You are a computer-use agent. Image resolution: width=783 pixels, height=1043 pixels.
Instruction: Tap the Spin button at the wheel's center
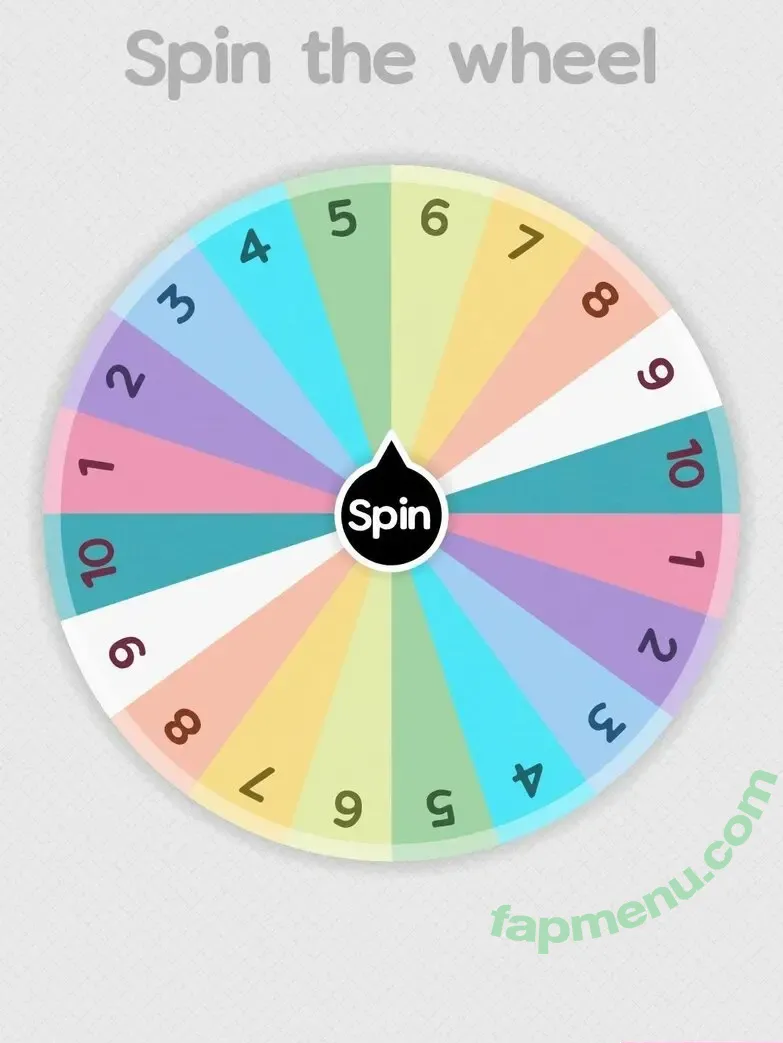[389, 516]
